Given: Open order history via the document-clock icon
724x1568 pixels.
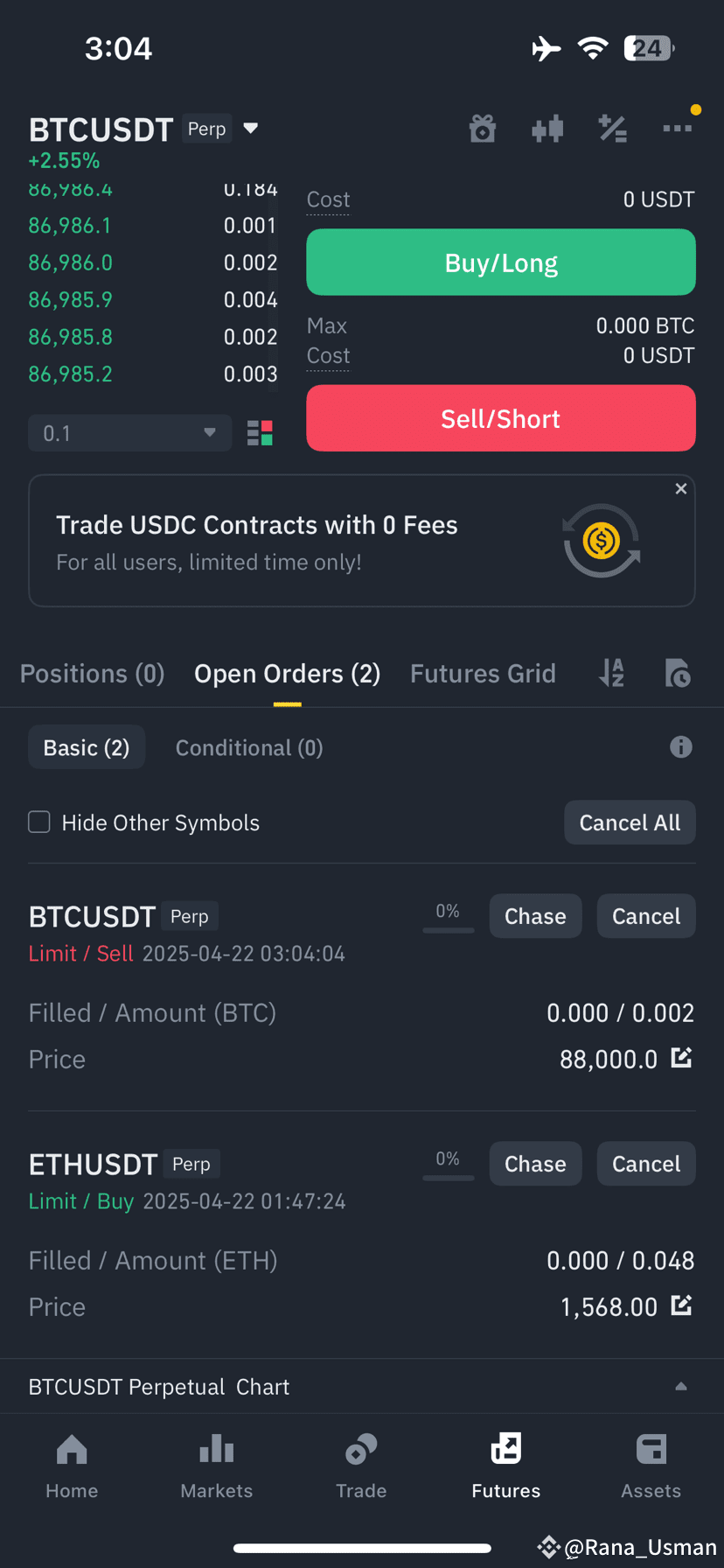Looking at the screenshot, I should click(678, 673).
